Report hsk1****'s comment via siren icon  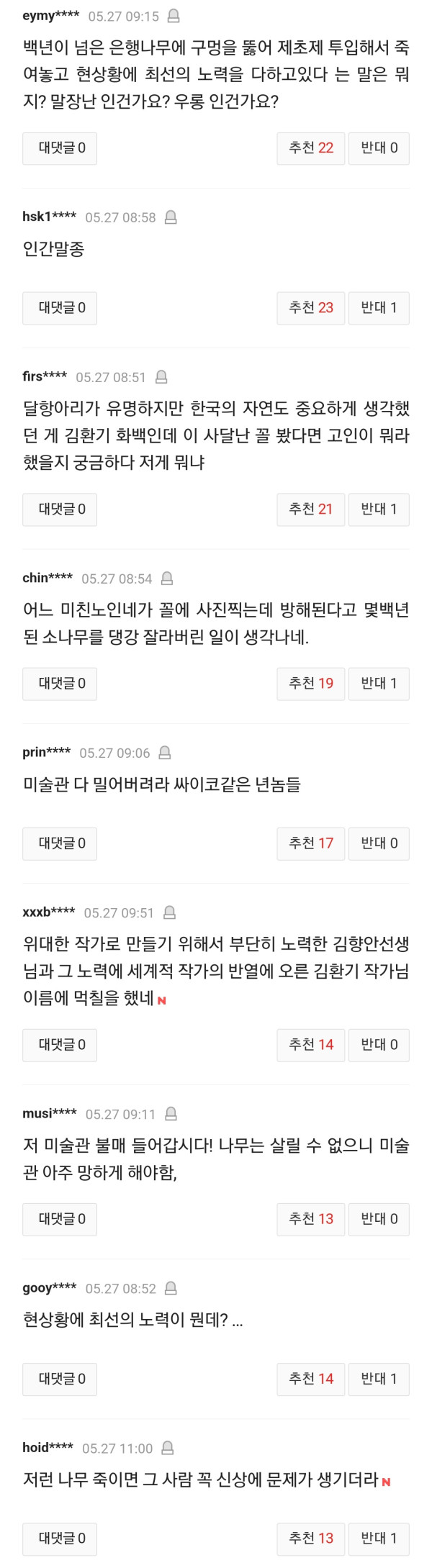click(x=171, y=217)
